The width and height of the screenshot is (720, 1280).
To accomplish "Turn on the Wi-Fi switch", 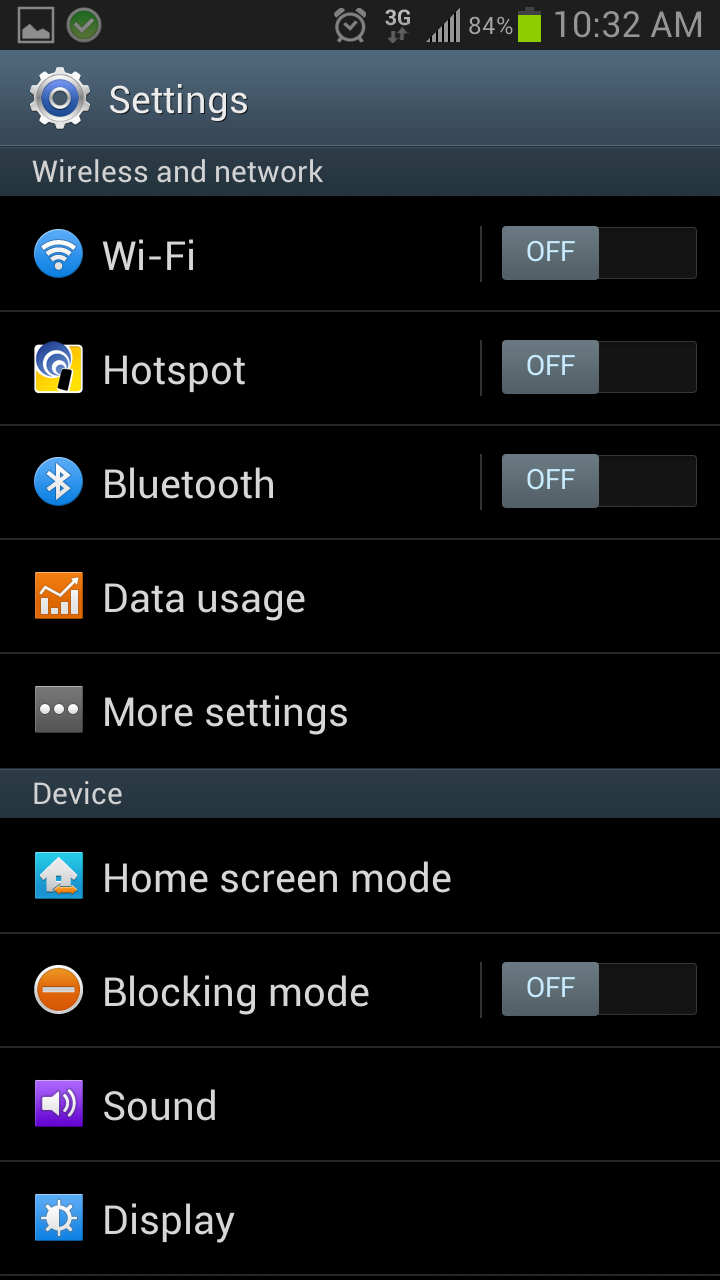I will click(598, 253).
